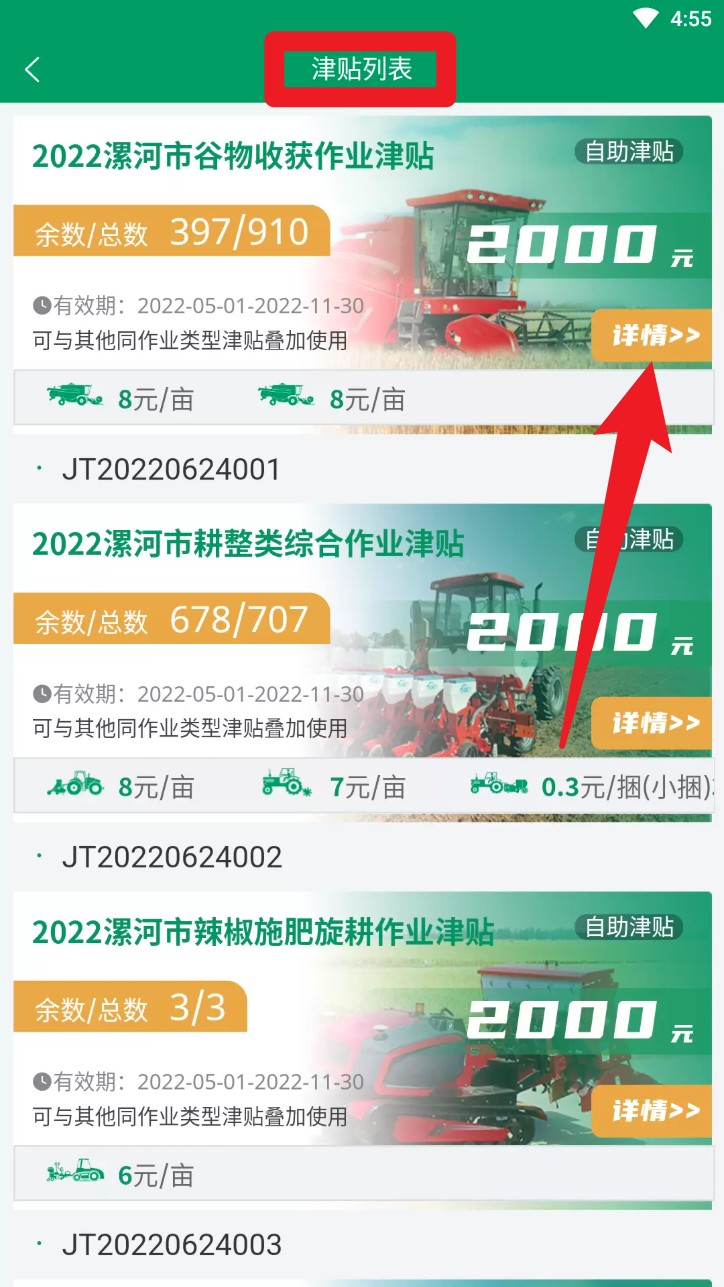Go back using the top-left arrow
The width and height of the screenshot is (724, 1287).
coord(33,69)
